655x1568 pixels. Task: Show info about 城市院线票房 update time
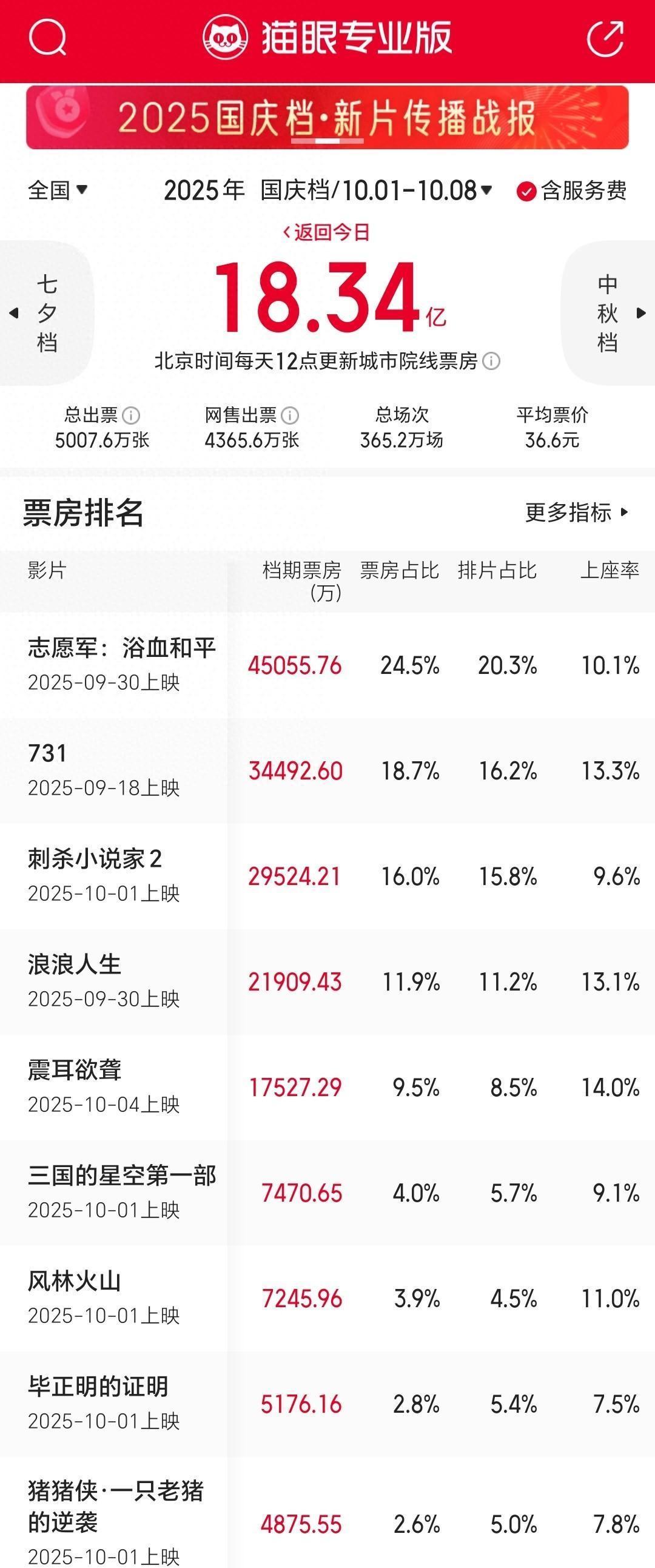[491, 362]
